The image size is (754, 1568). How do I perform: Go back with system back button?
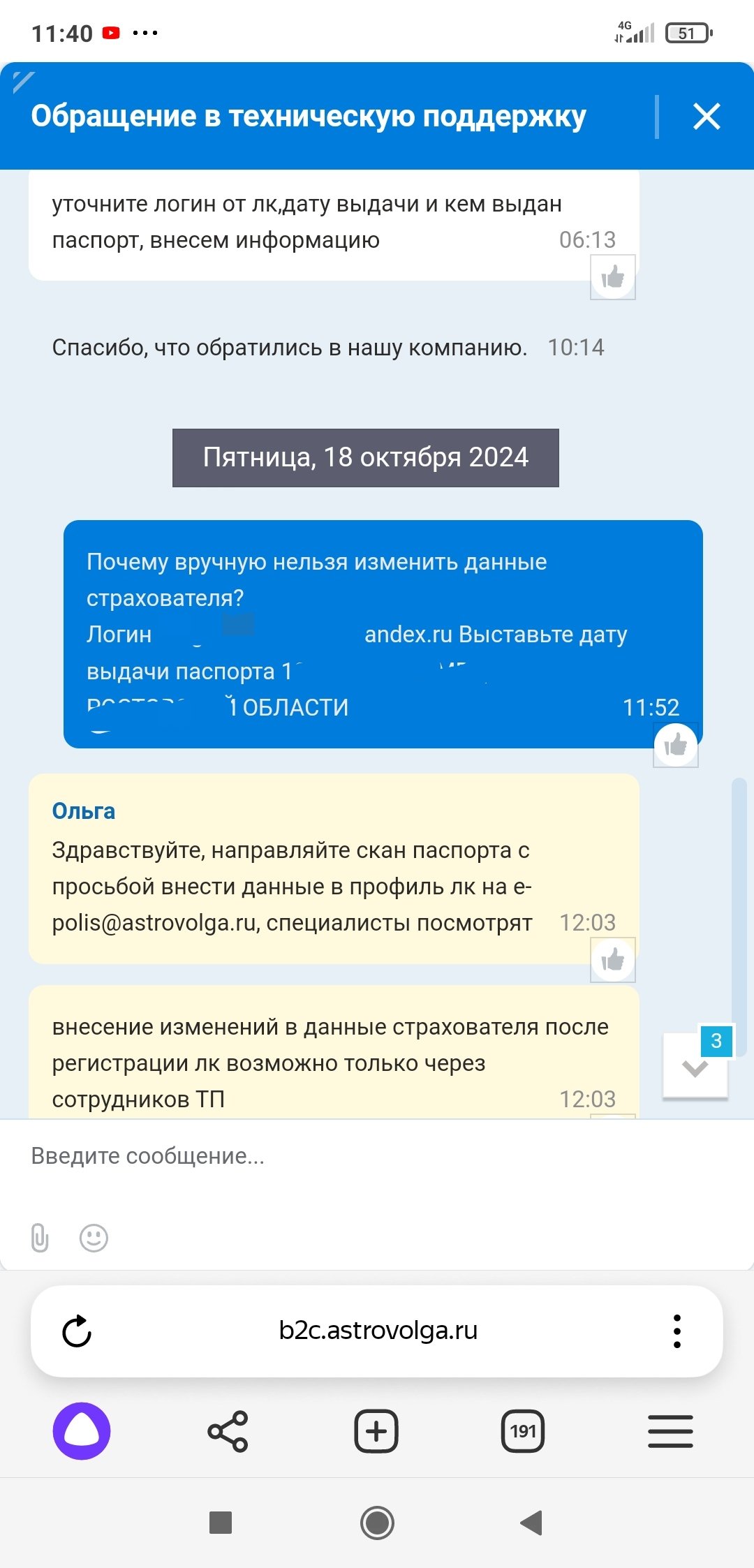coord(532,1523)
